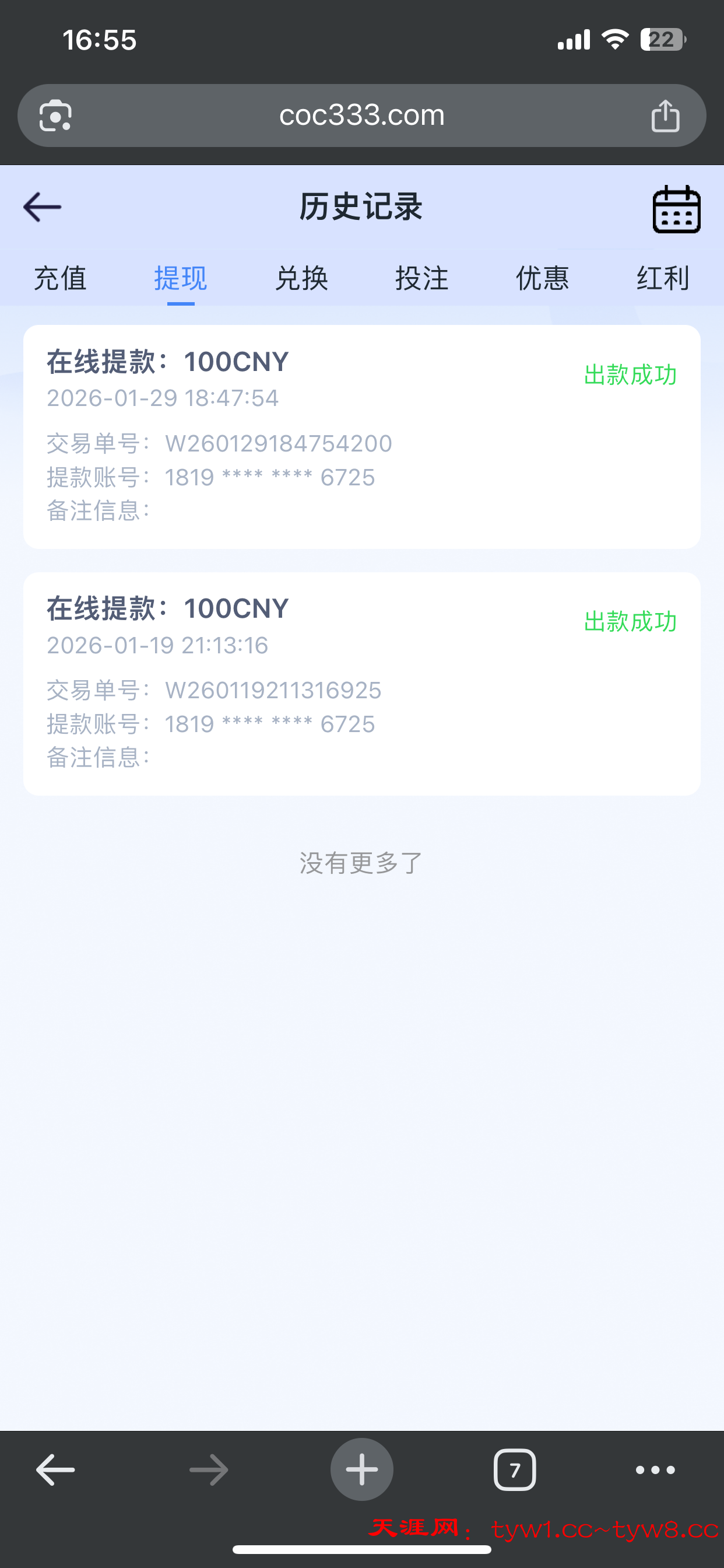Switch to the 兑换 tab

tap(301, 279)
